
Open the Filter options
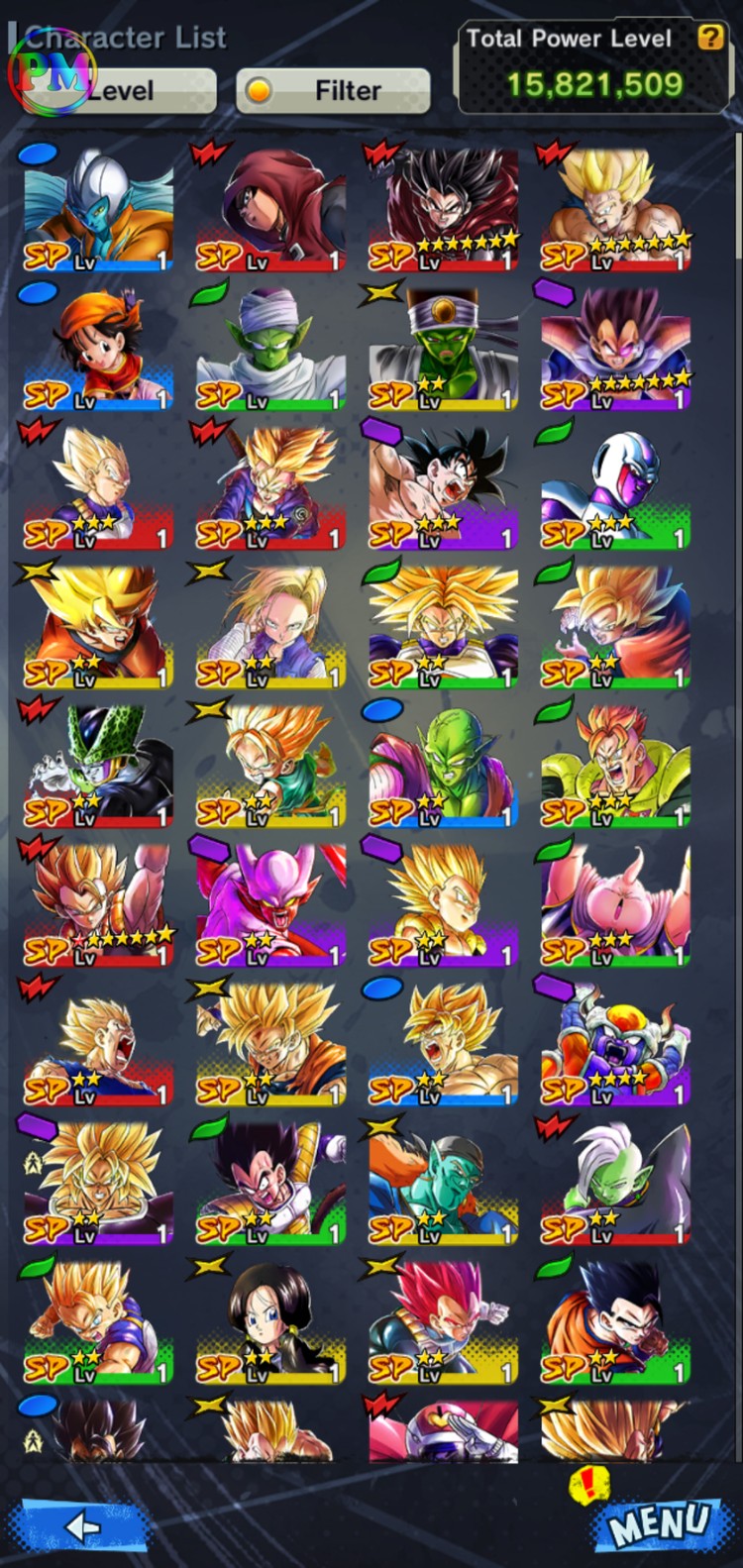(x=333, y=91)
